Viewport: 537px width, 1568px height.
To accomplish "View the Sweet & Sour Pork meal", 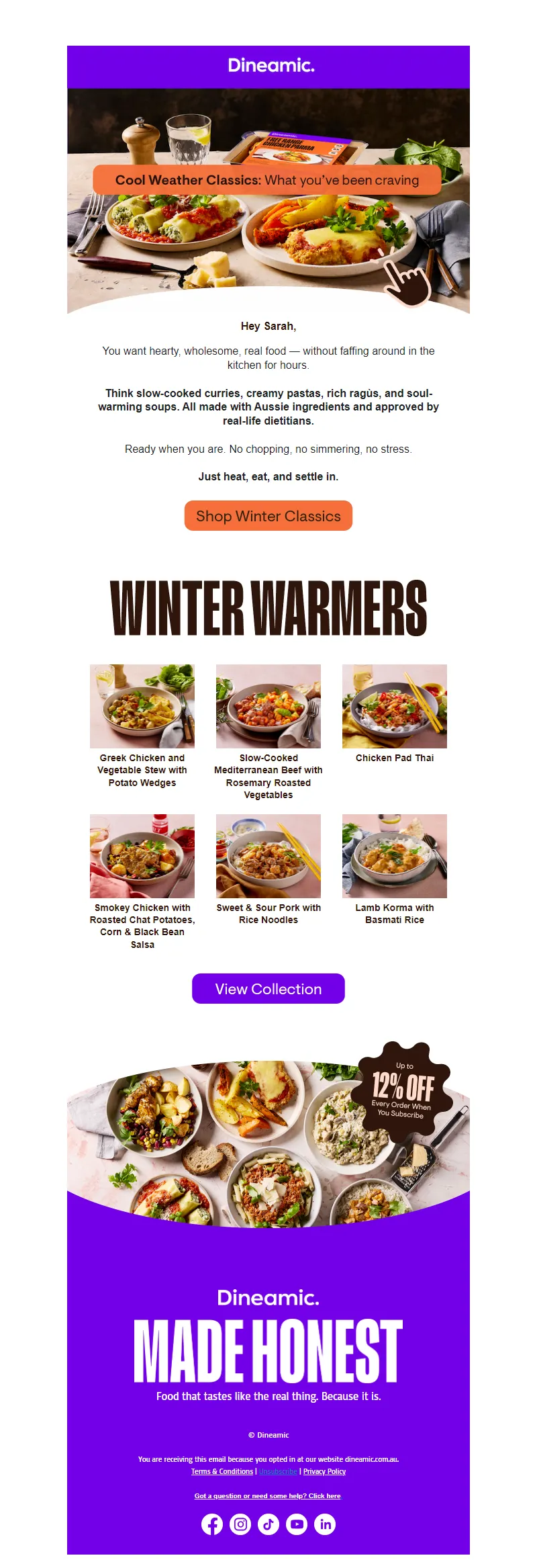I will (268, 856).
